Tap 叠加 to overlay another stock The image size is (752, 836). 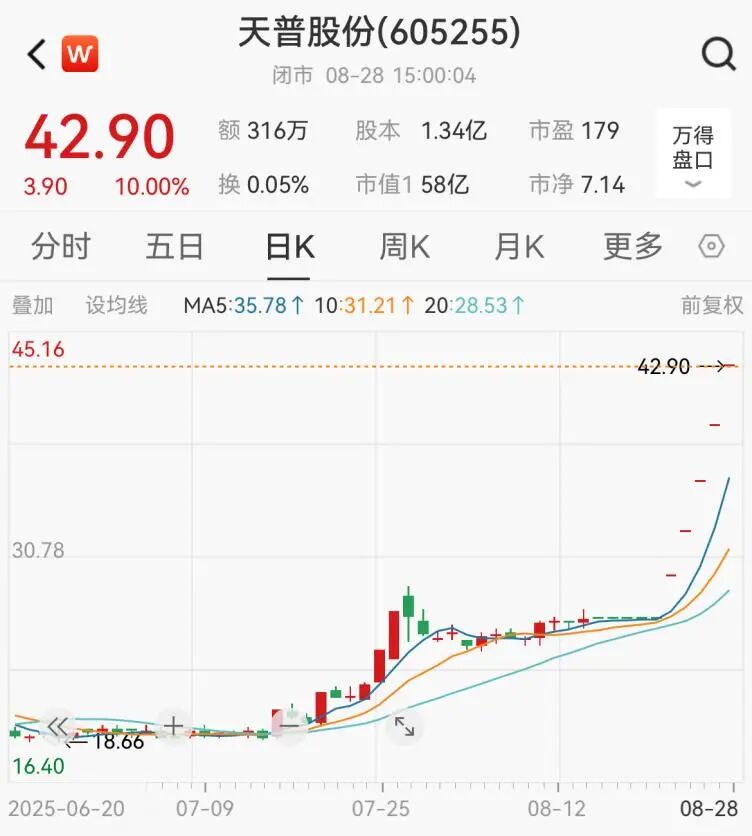coord(33,306)
